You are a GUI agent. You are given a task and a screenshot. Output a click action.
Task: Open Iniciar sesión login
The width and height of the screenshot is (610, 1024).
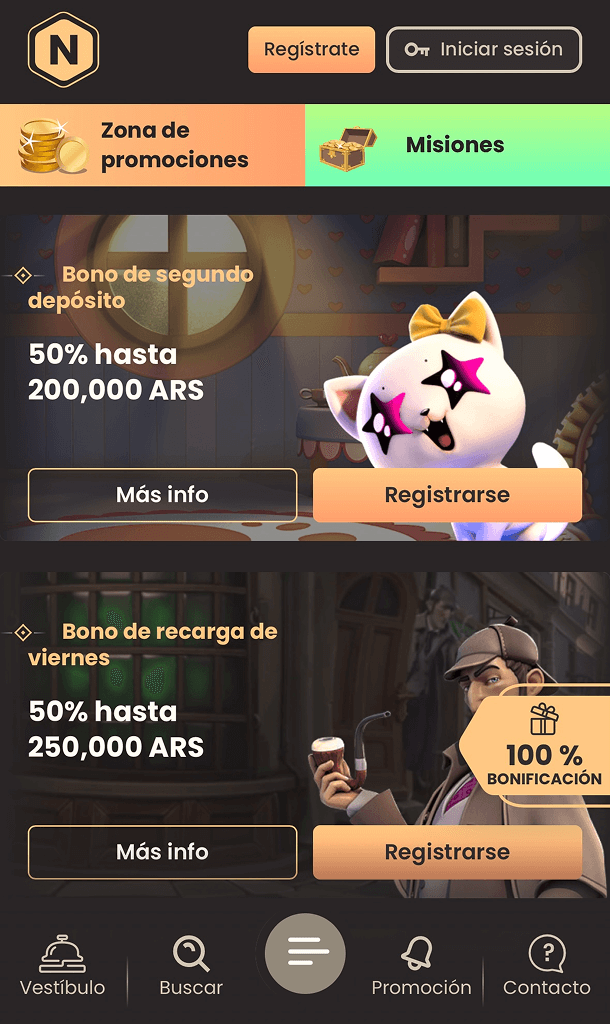coord(483,49)
